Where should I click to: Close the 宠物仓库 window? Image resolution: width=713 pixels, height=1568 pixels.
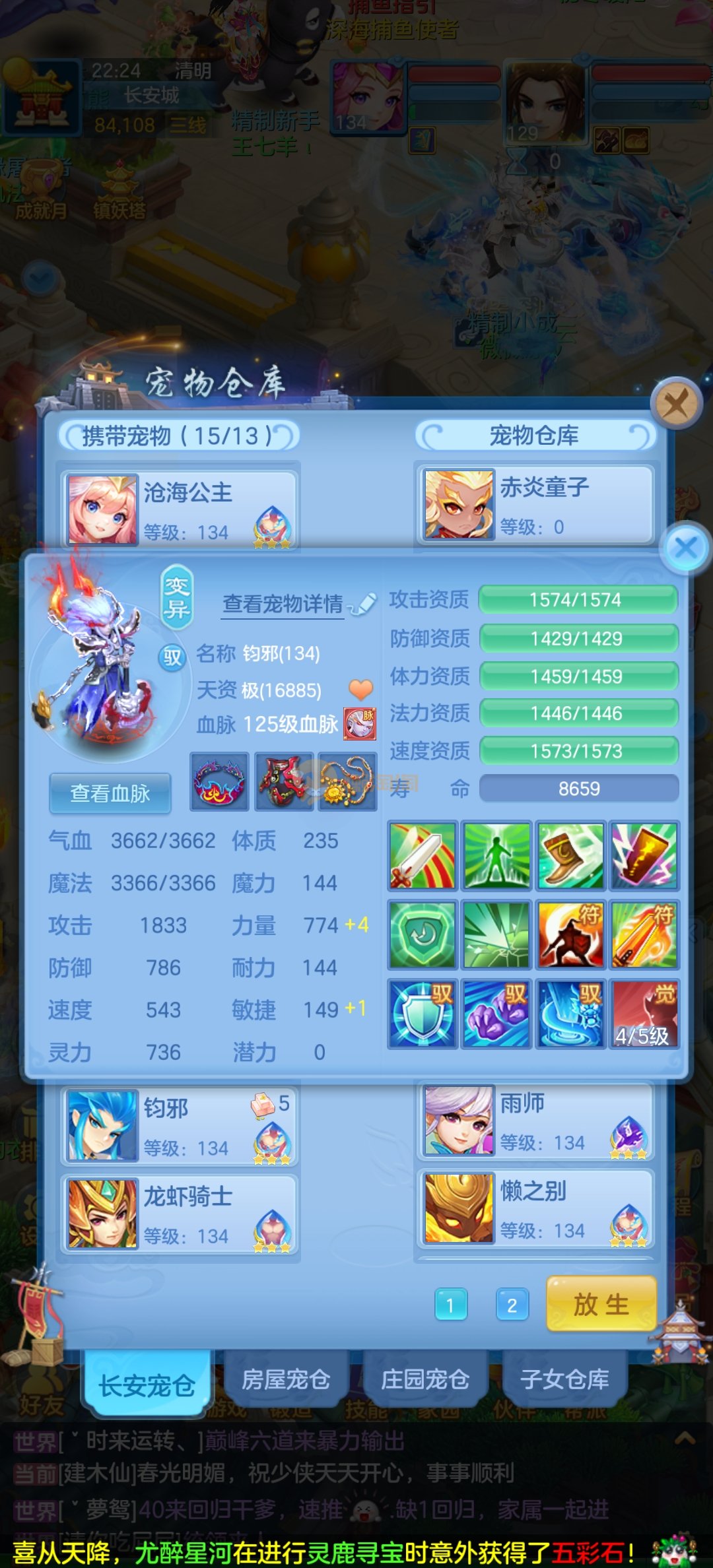pos(675,403)
